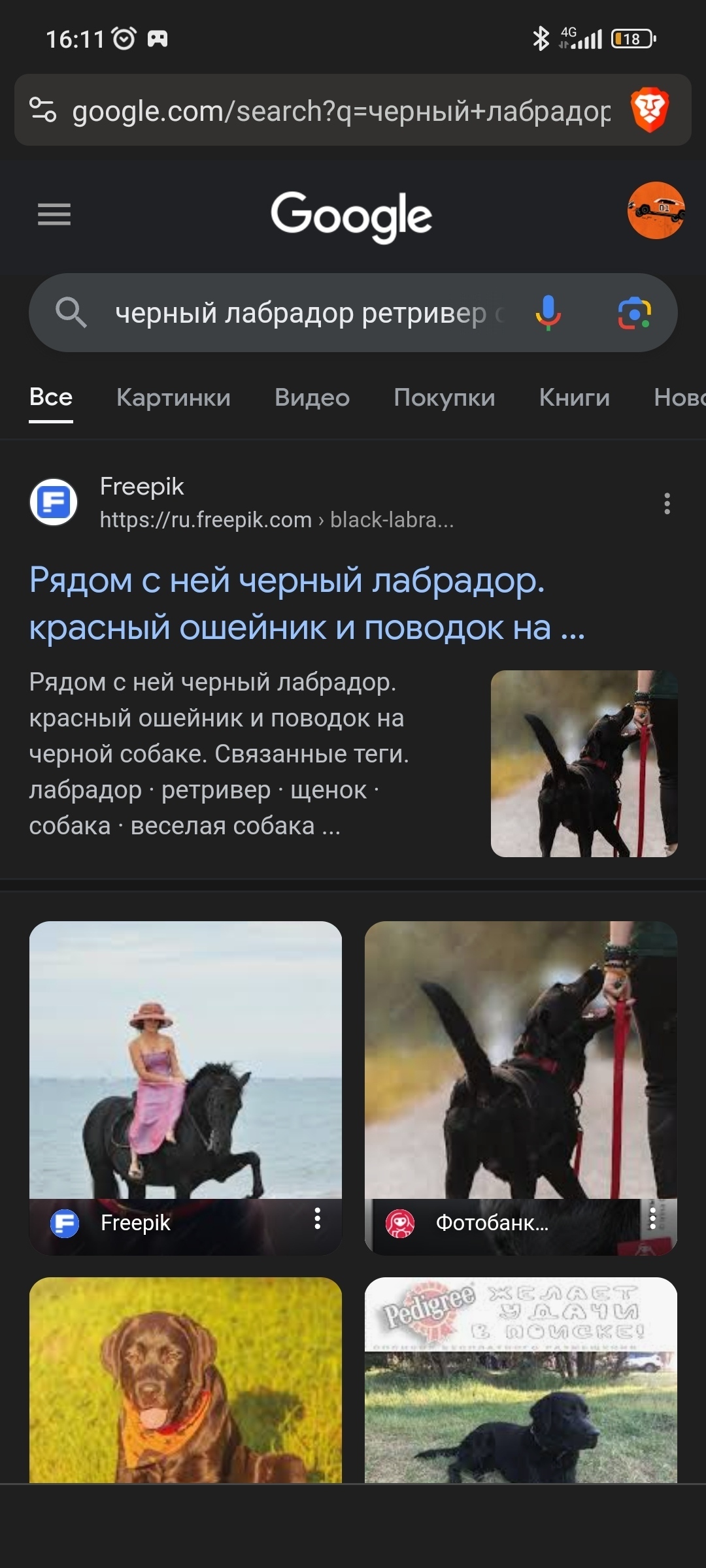Tap the browser address bar URL
This screenshot has height=1568, width=706.
coord(340,111)
